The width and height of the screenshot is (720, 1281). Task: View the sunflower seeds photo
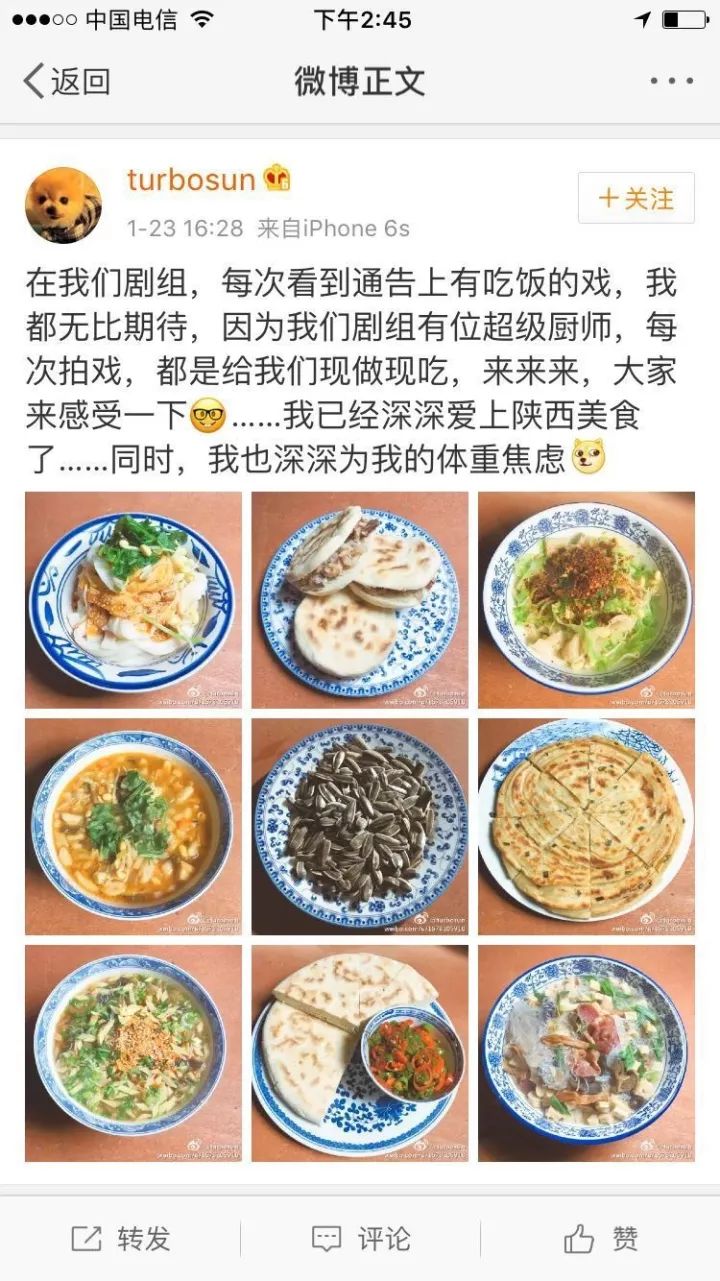pos(359,826)
